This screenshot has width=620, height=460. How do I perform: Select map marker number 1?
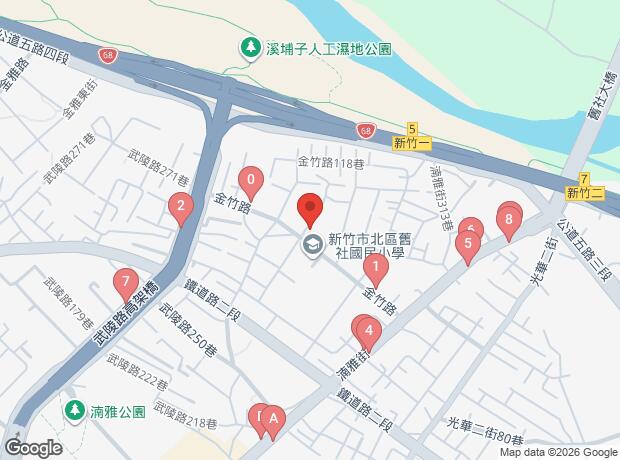click(375, 268)
